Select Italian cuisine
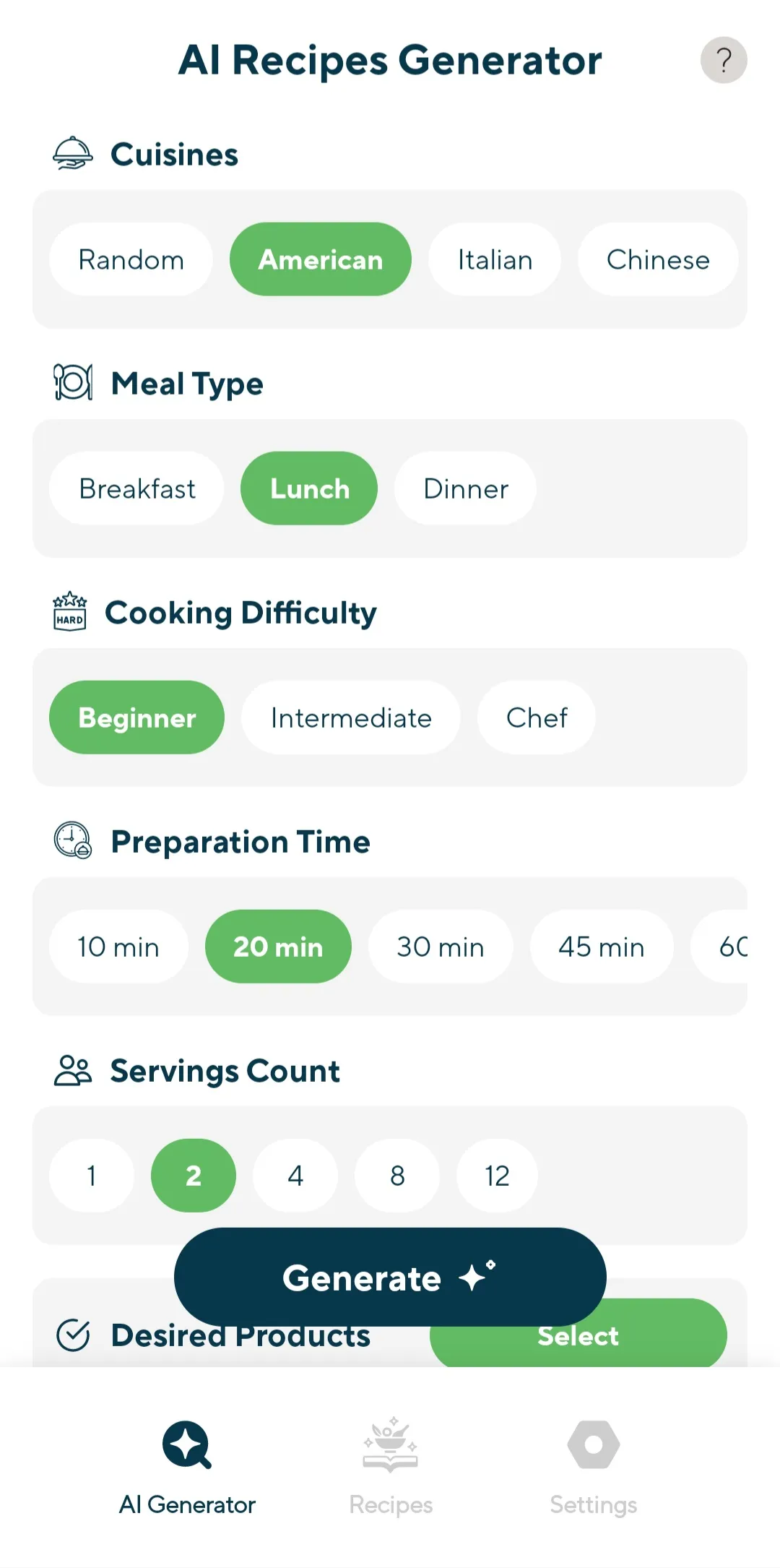780x1568 pixels. pos(494,259)
